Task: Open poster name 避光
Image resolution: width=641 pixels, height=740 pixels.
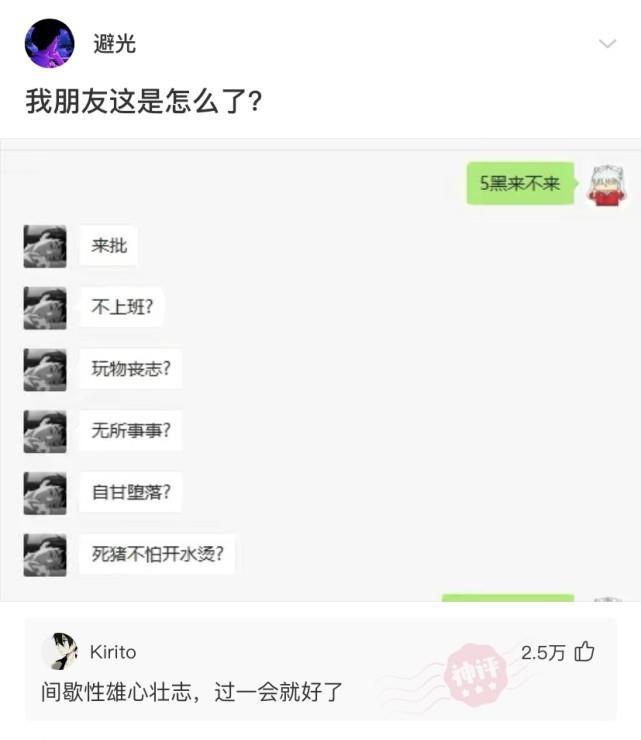Action: tap(115, 44)
